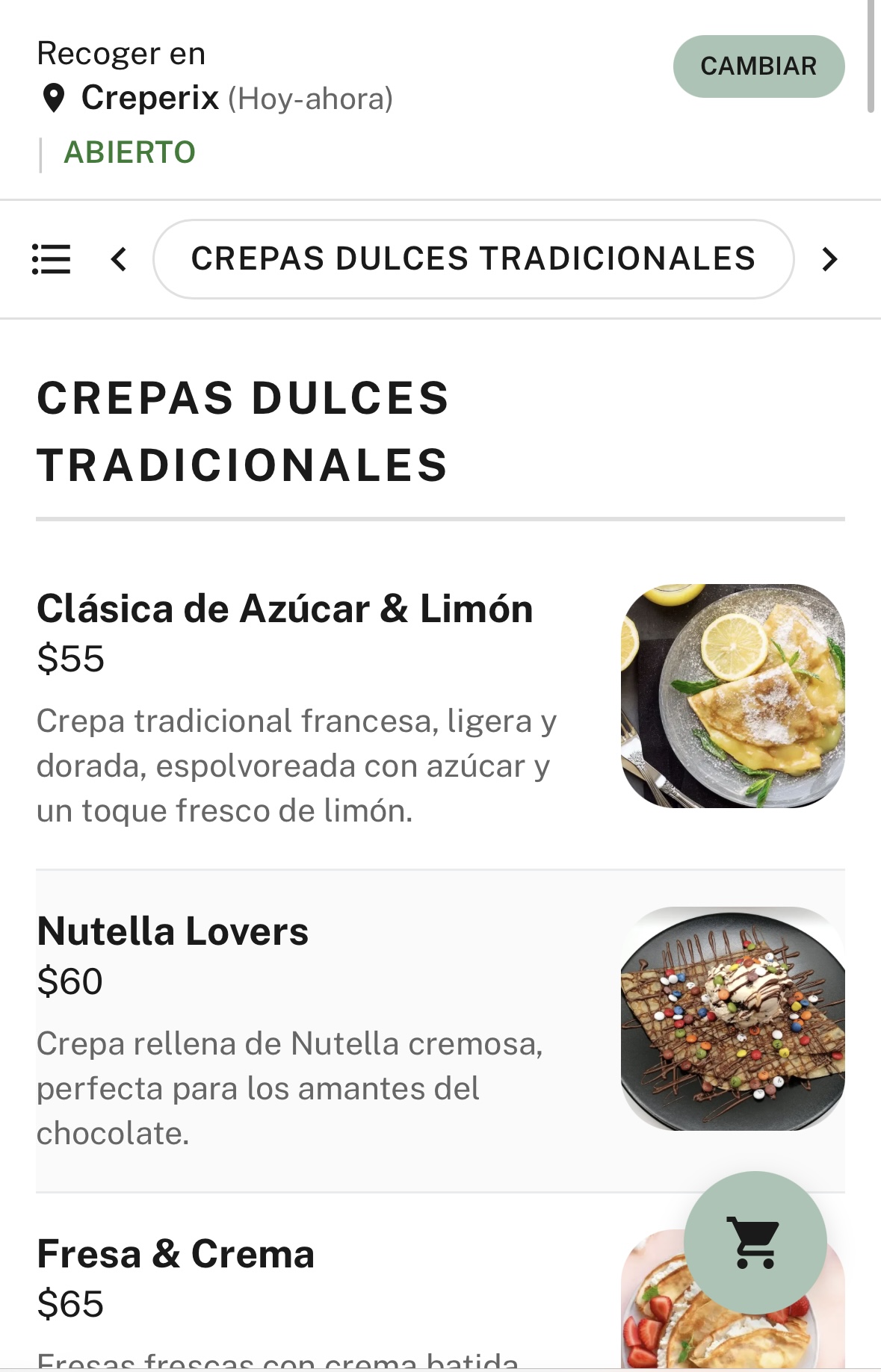Select the hamburger list icon in category bar
Screen dimensions: 881x1372
pos(52,259)
